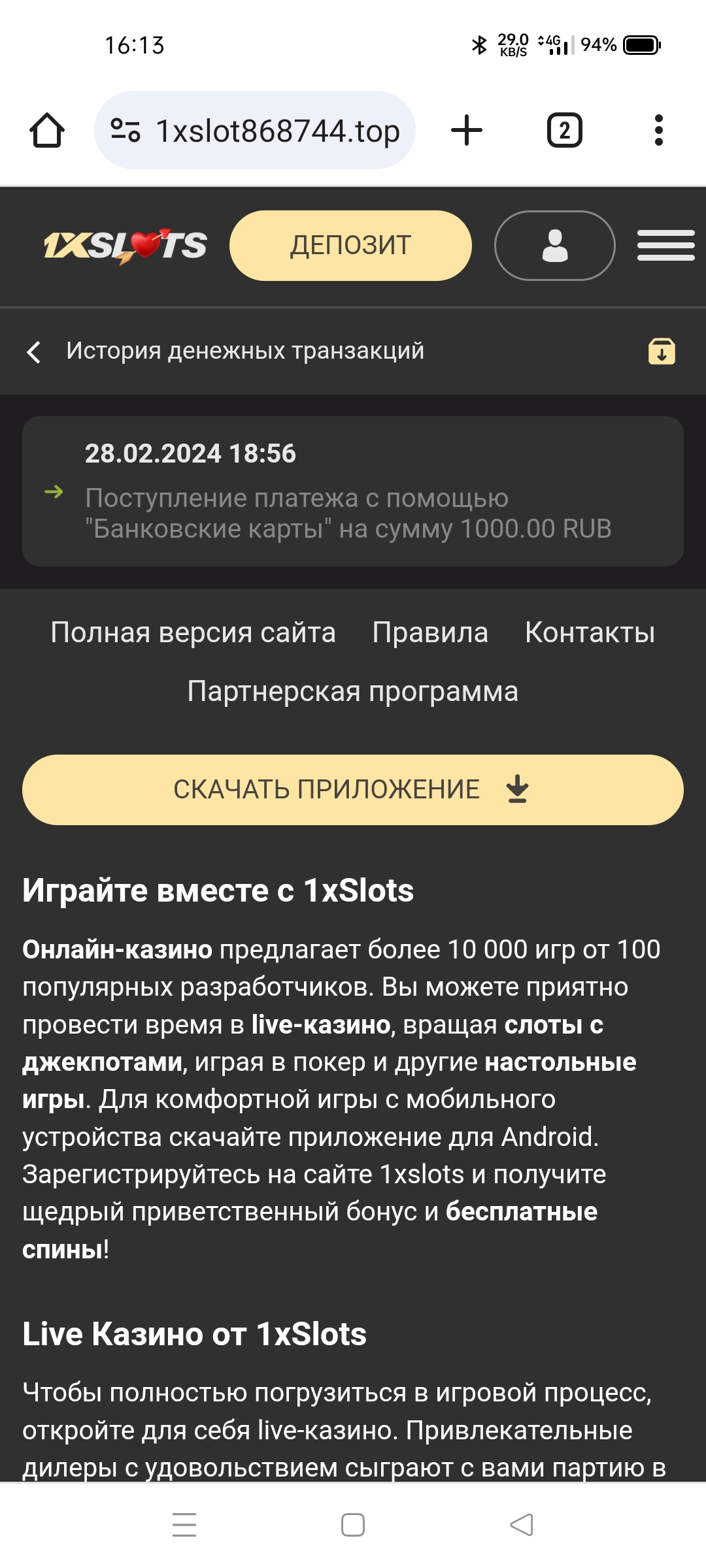Open the Правила link
Viewport: 706px width, 1568px height.
pyautogui.click(x=430, y=632)
